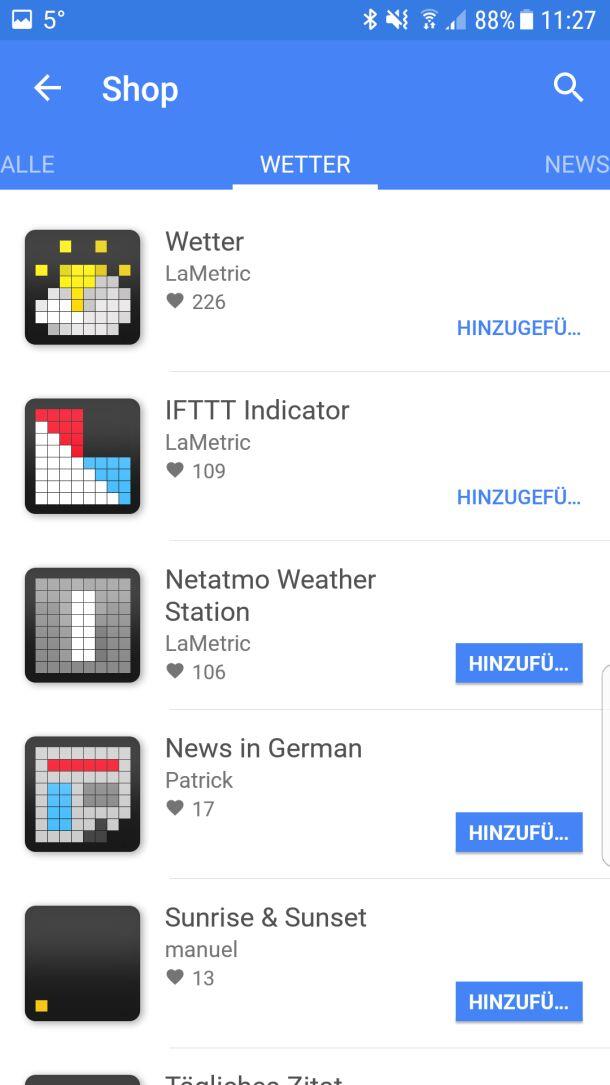Add the News in German app
This screenshot has height=1085, width=610.
point(518,833)
